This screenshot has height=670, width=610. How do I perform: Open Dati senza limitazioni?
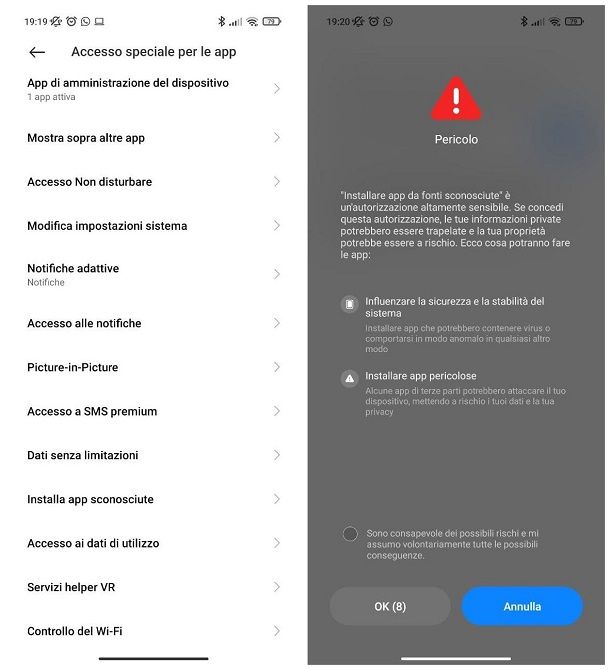pos(150,455)
